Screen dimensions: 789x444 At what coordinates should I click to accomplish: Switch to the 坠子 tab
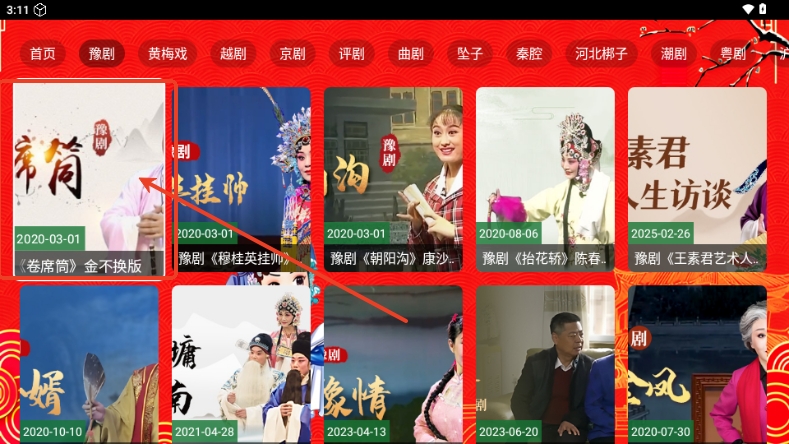(470, 53)
